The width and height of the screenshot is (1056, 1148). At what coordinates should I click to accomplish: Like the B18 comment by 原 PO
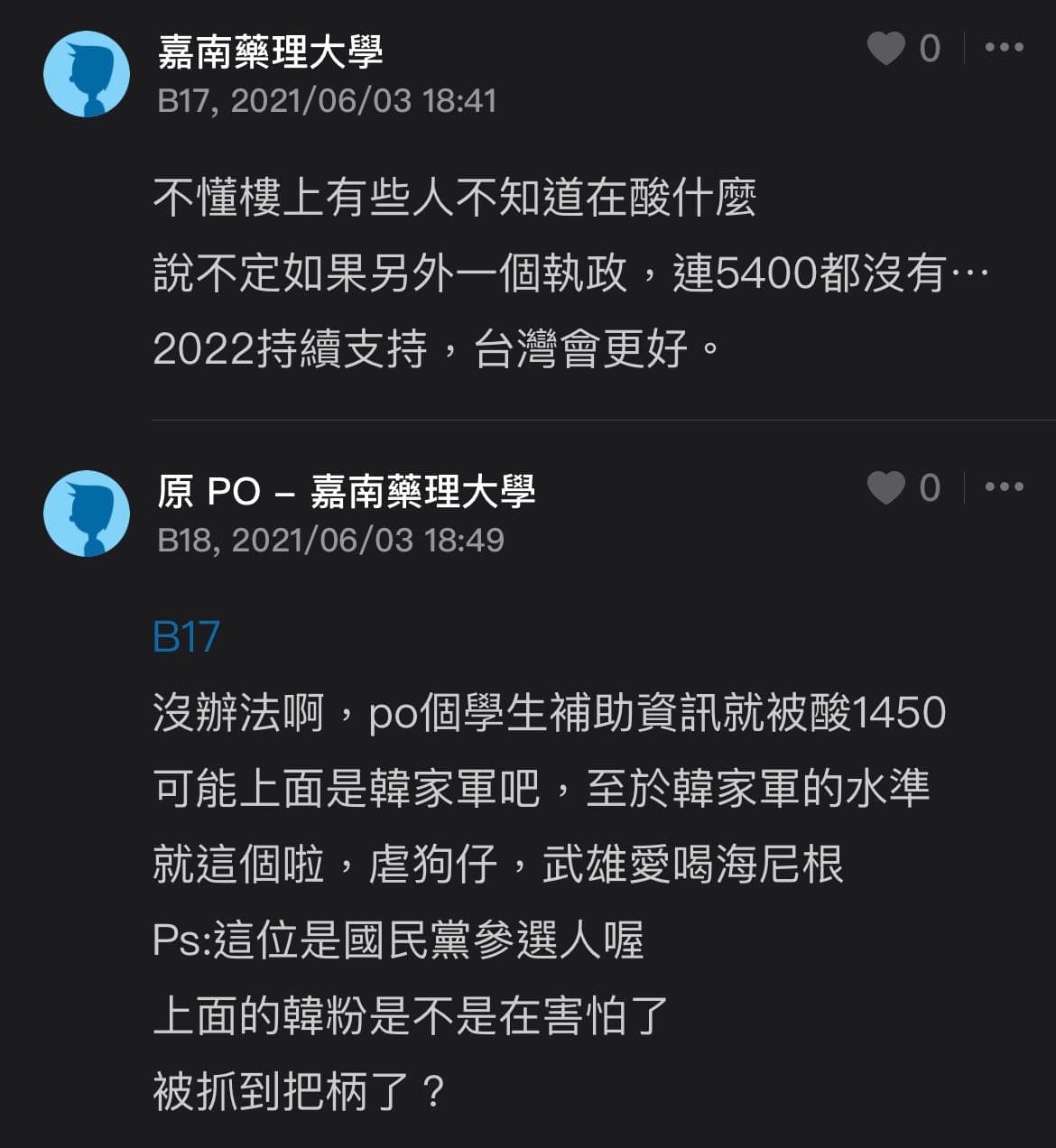pos(885,488)
